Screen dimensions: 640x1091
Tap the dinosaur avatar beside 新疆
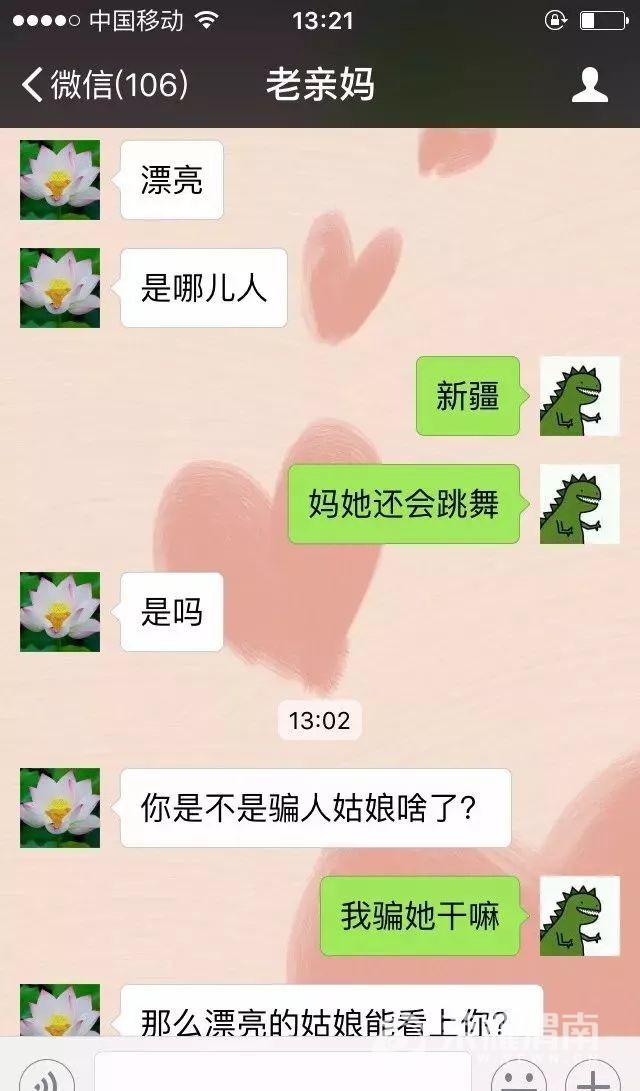pyautogui.click(x=579, y=396)
